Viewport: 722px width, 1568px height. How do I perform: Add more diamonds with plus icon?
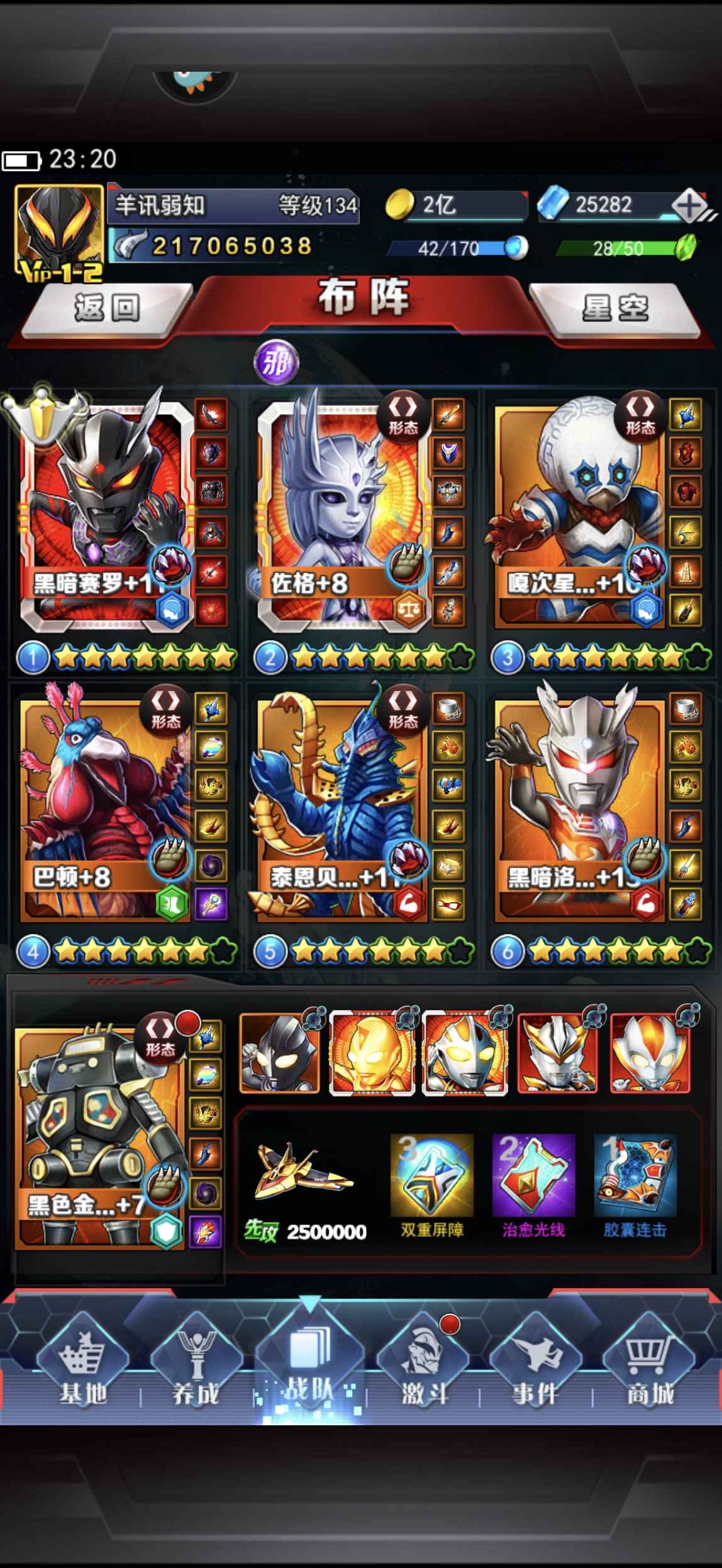coord(689,206)
